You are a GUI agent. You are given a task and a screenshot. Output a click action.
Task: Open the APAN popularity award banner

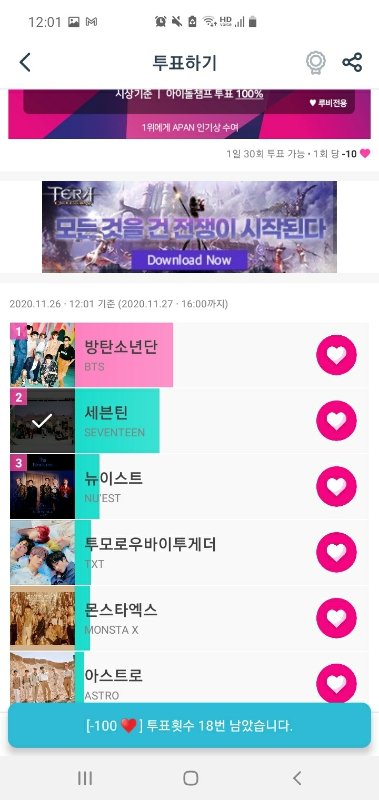click(x=189, y=114)
